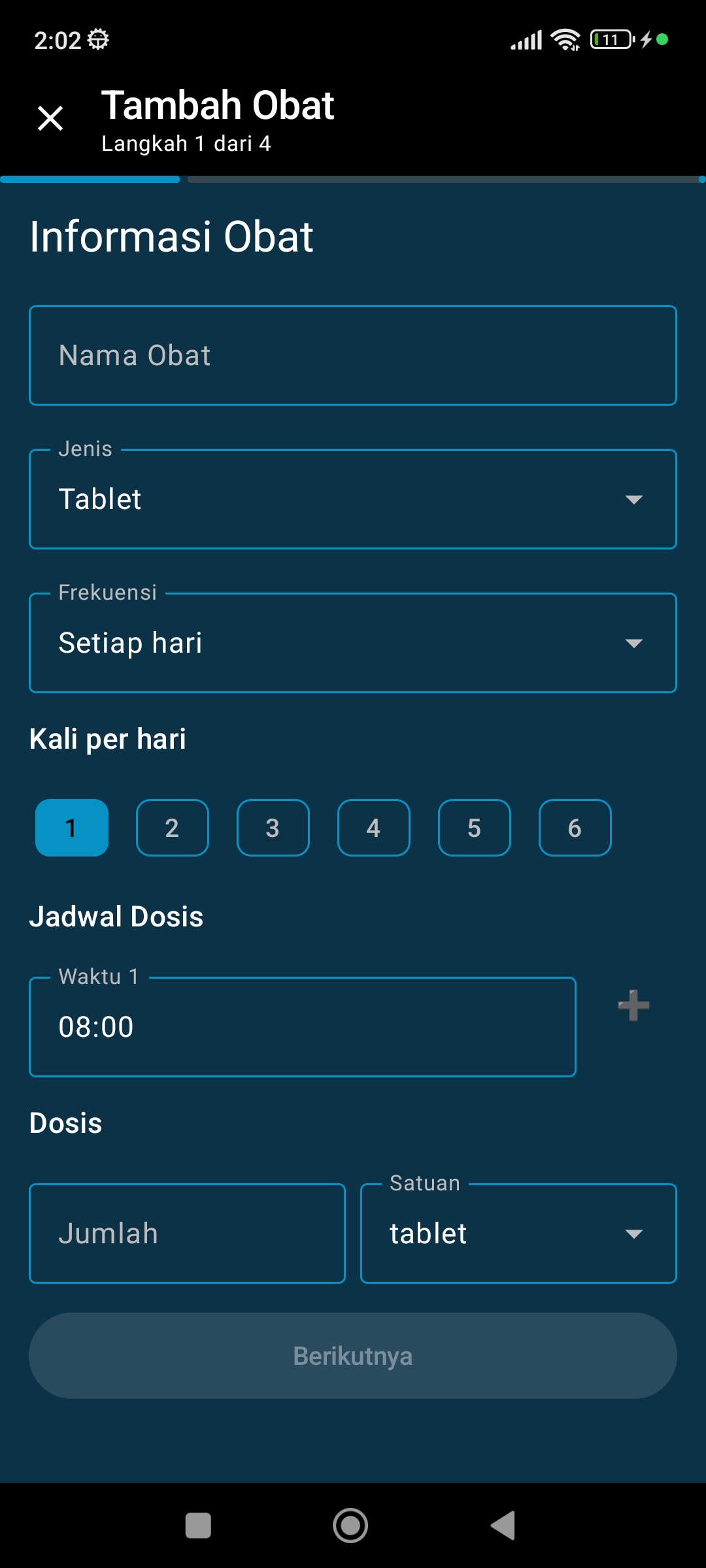Tap the Waktu 1 field showing 08:00
706x1568 pixels.
303,1026
